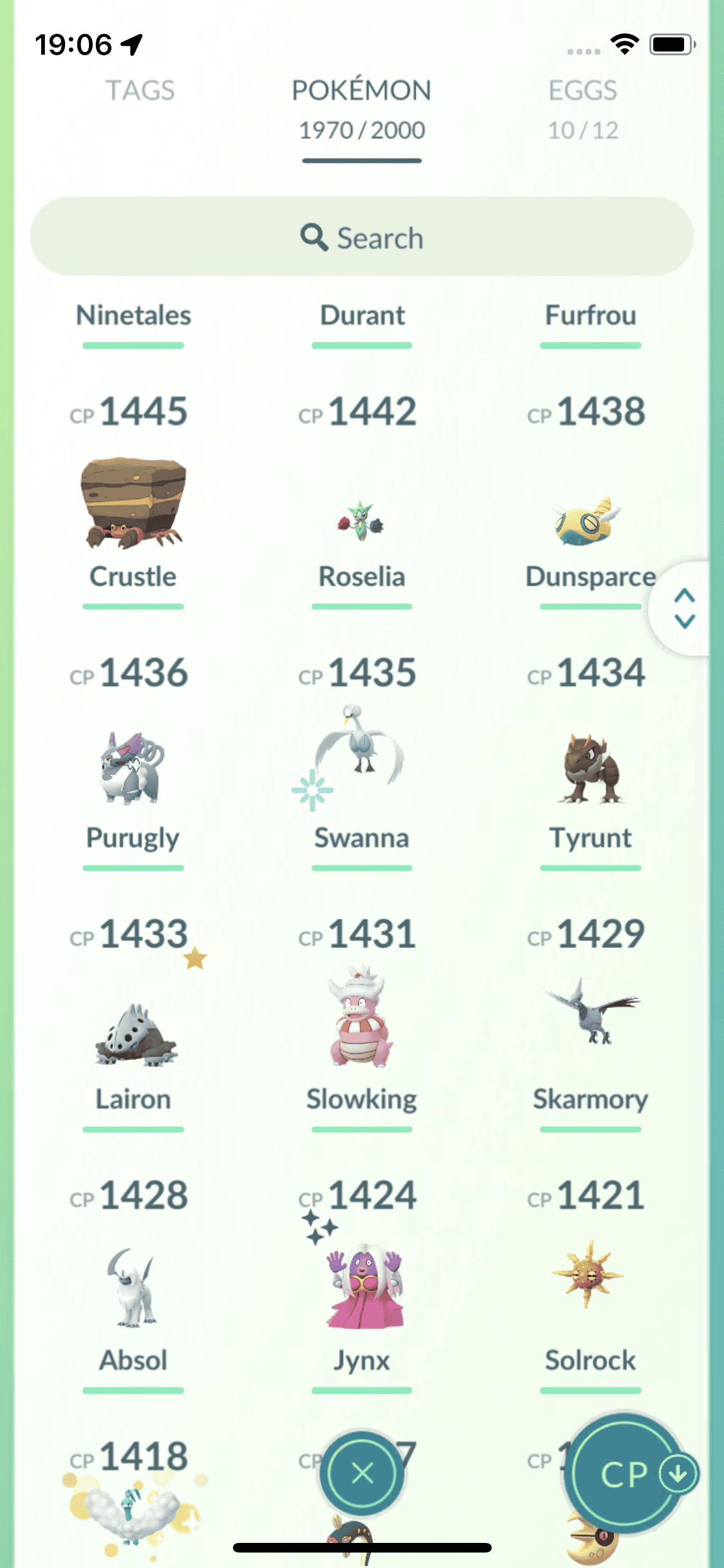The width and height of the screenshot is (724, 1568).
Task: Tap the fast-scroll arrows handle
Action: click(684, 608)
